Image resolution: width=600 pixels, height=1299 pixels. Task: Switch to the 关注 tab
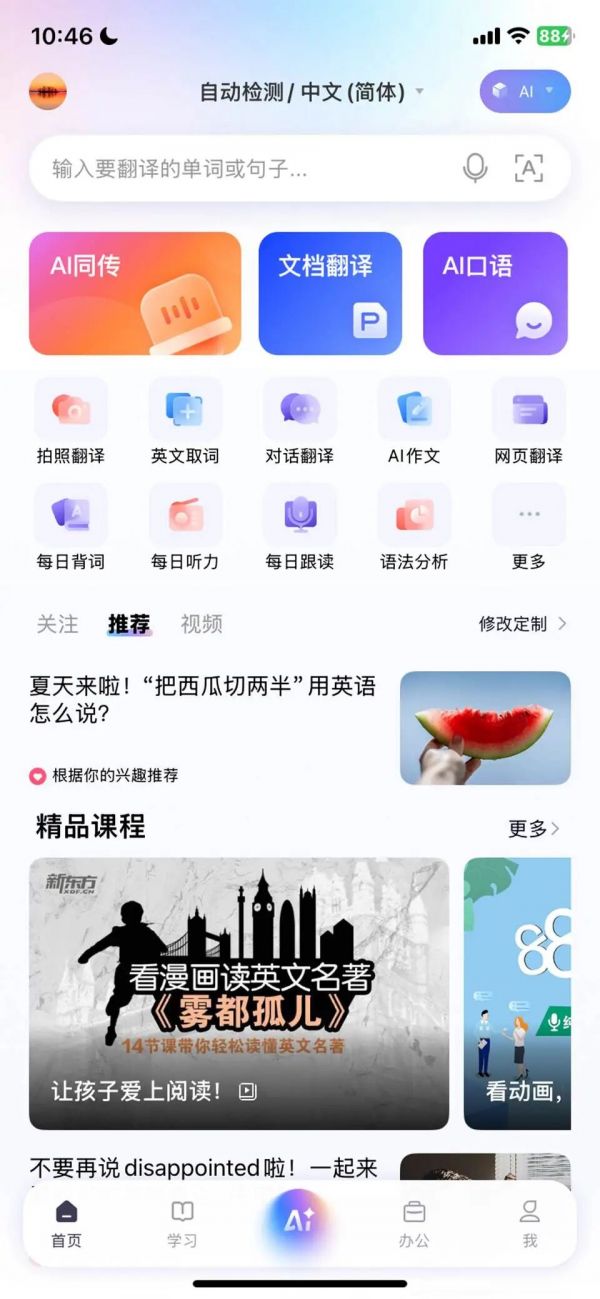pos(57,624)
